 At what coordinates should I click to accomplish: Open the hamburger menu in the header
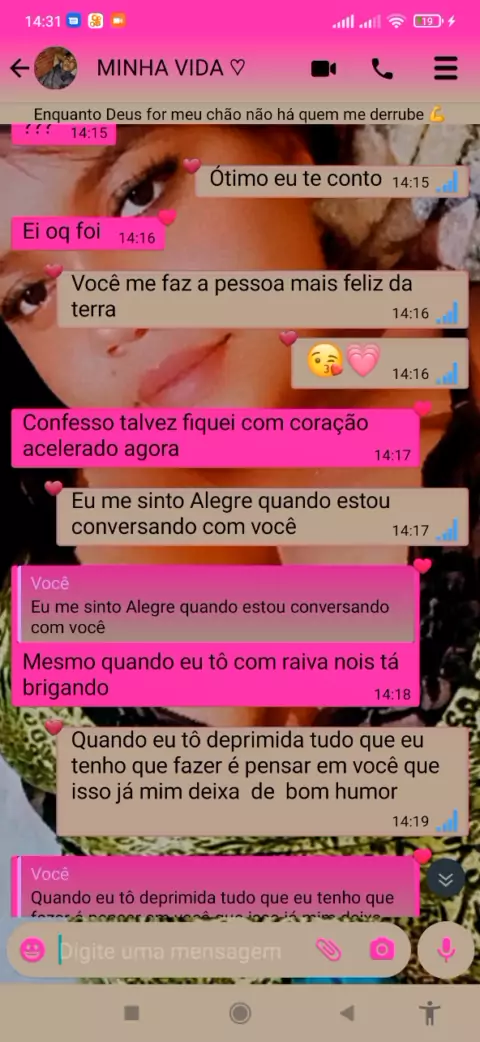pyautogui.click(x=445, y=68)
